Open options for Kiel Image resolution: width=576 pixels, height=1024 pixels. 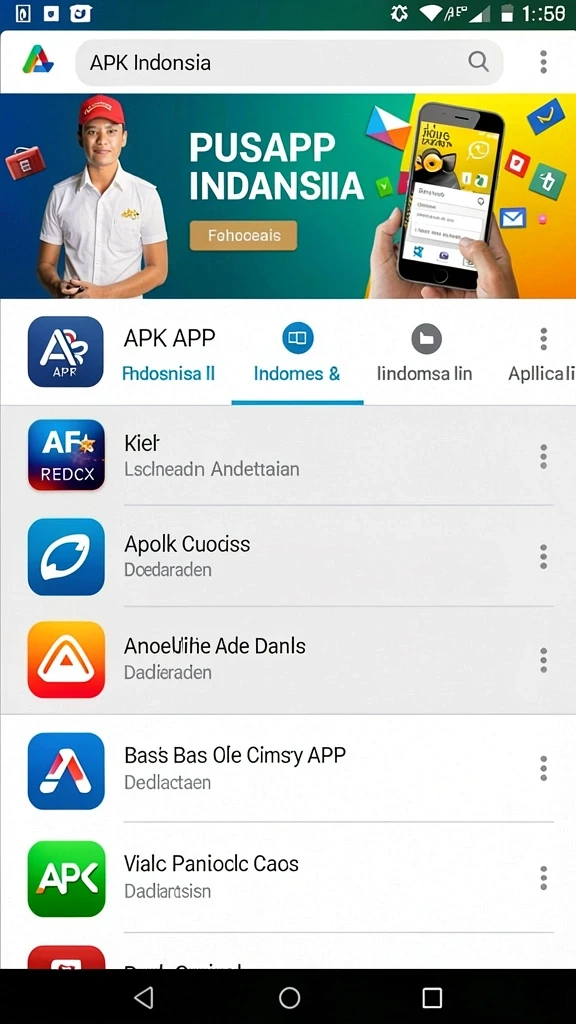pyautogui.click(x=543, y=456)
